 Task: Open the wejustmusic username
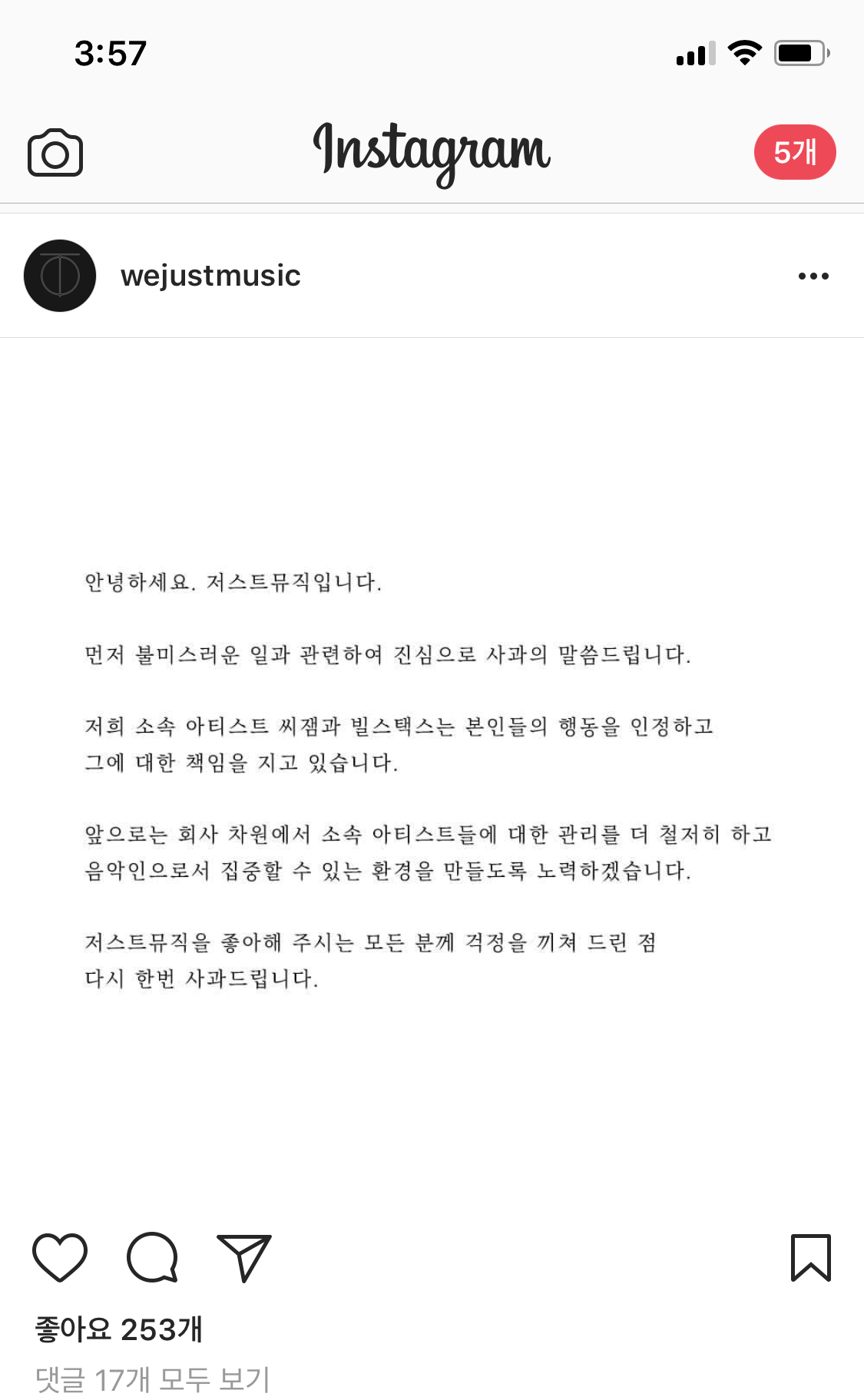(x=210, y=276)
